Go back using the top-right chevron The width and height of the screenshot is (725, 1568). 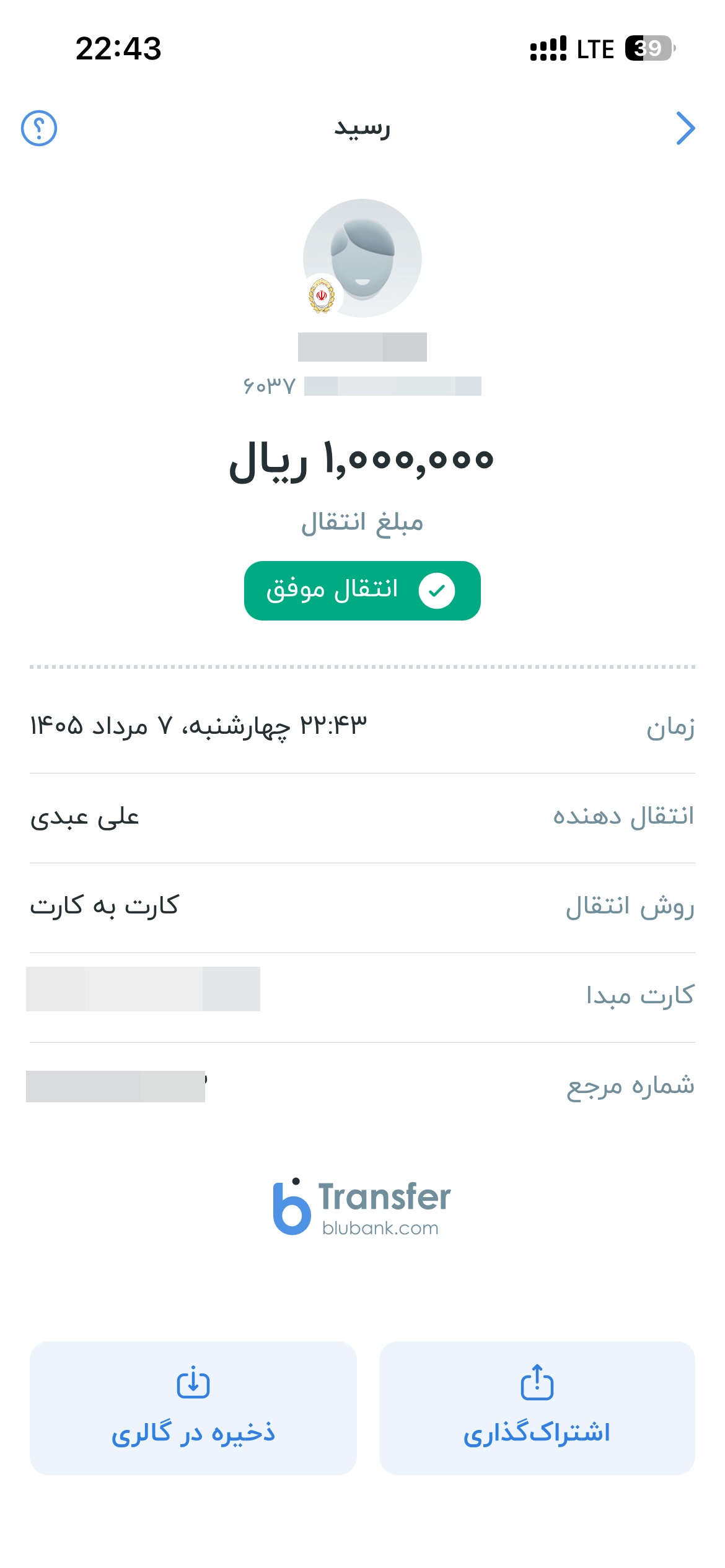685,128
